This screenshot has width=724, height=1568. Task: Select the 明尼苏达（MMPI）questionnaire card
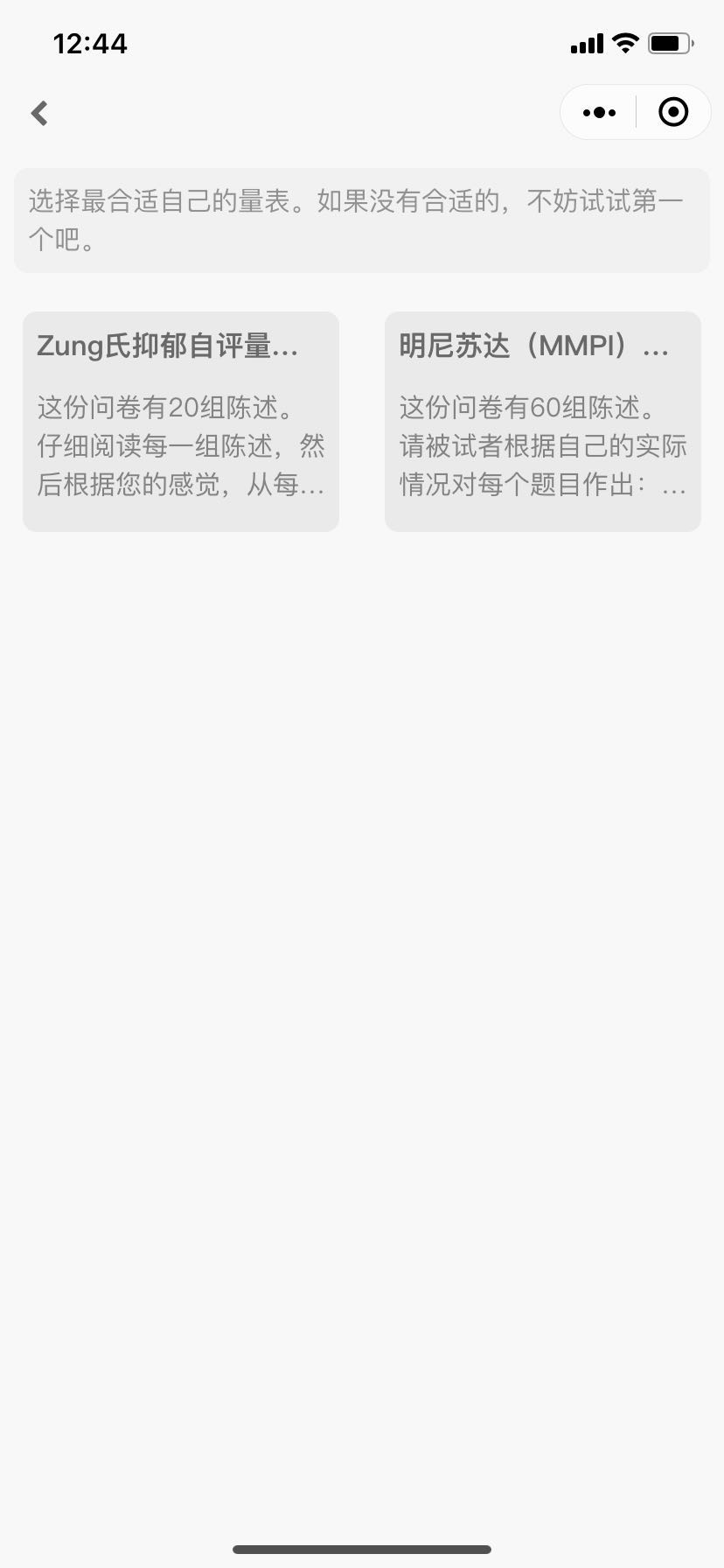542,421
